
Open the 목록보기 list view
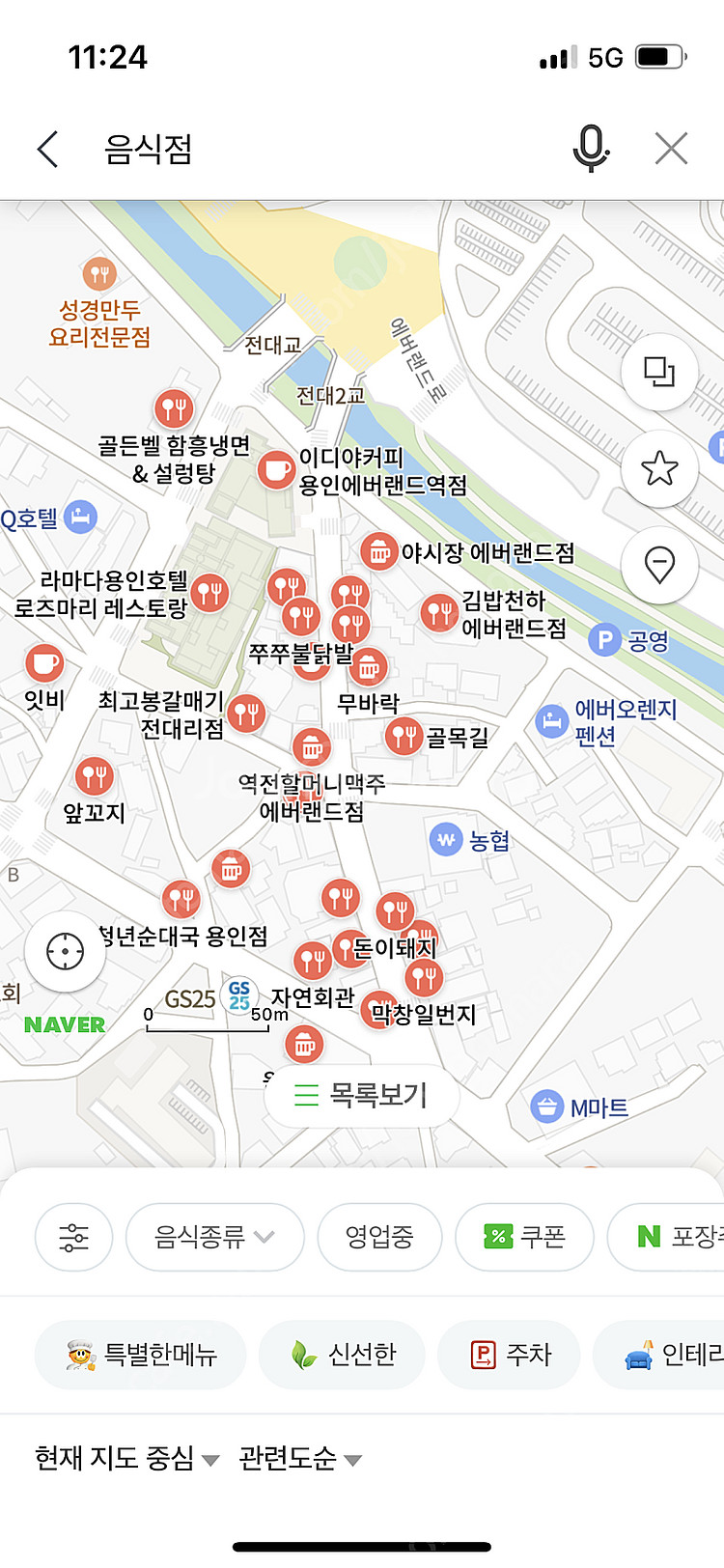pos(362,1095)
